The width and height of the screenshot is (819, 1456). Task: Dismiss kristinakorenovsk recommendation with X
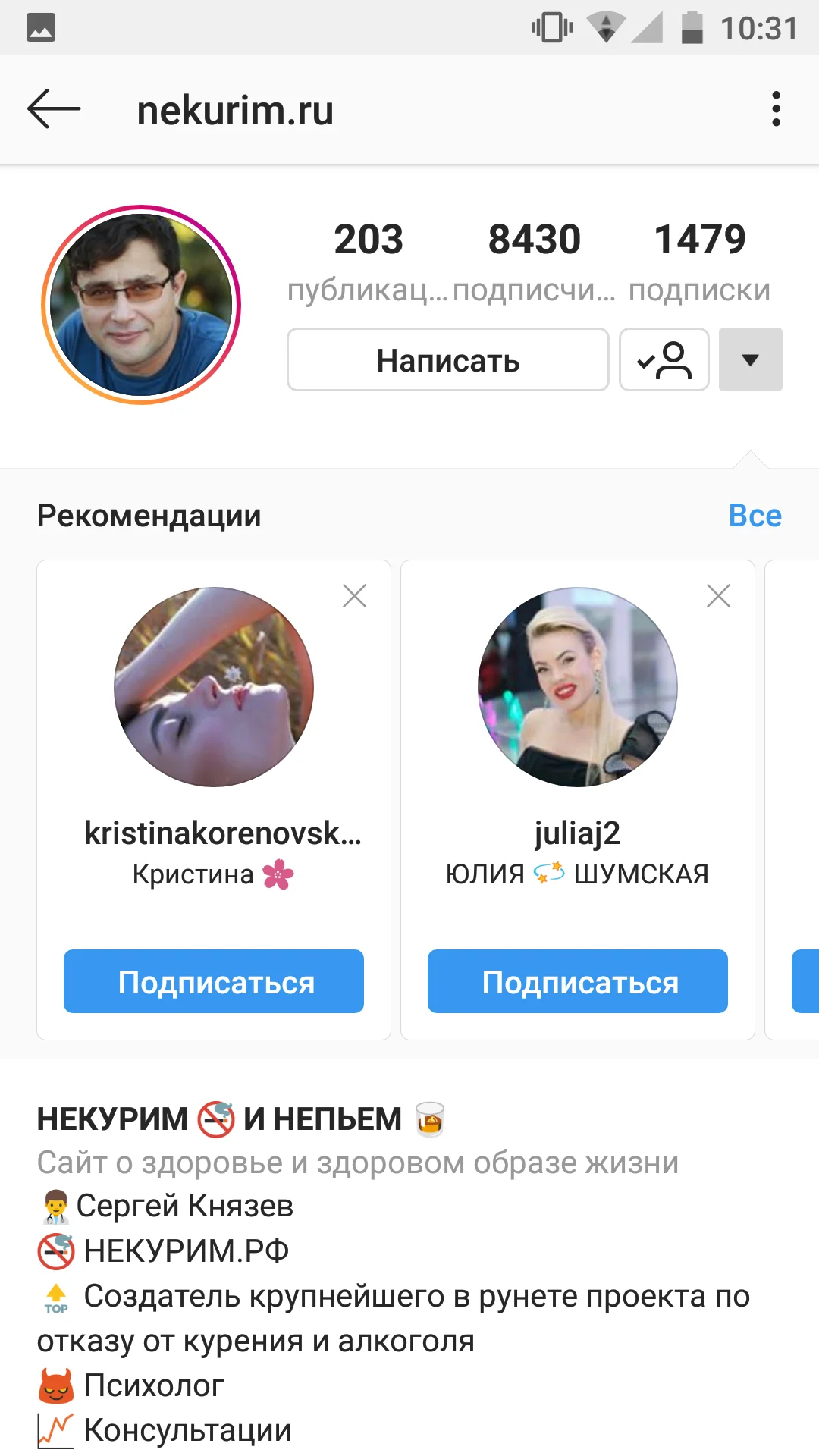pos(353,596)
